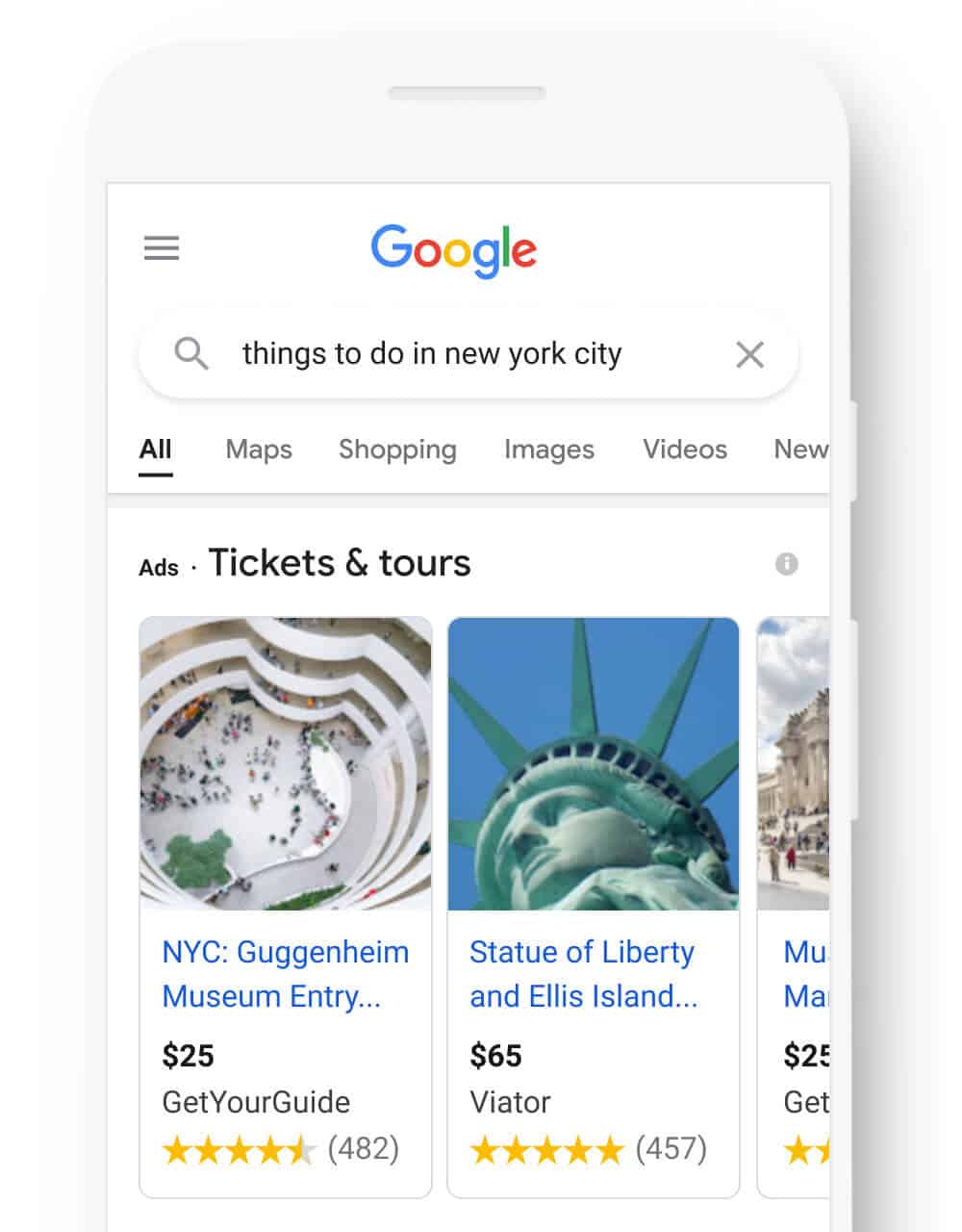Image resolution: width=962 pixels, height=1232 pixels.
Task: Click inside the search input field
Action: [x=433, y=353]
